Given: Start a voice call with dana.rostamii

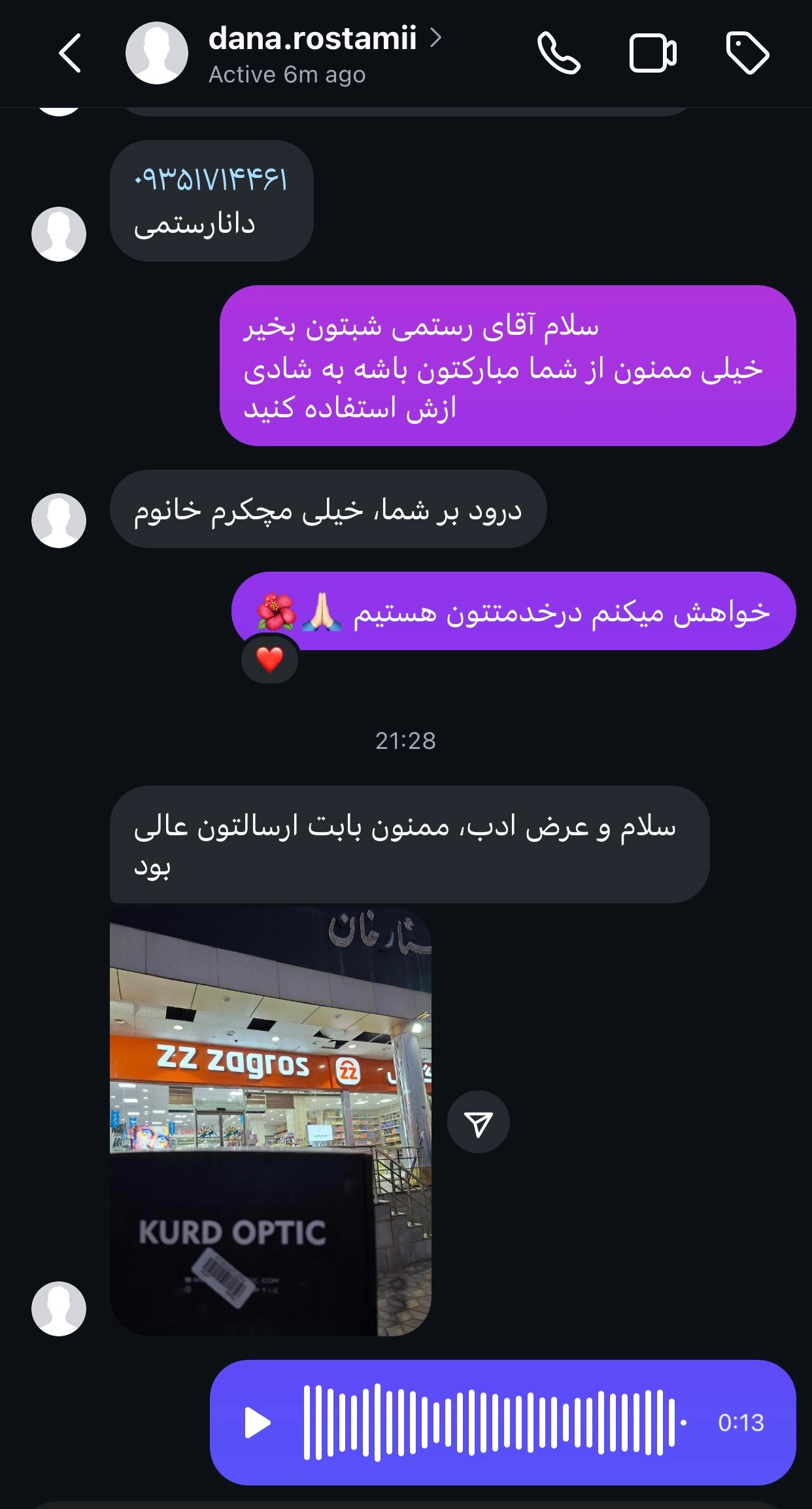Looking at the screenshot, I should tap(558, 53).
